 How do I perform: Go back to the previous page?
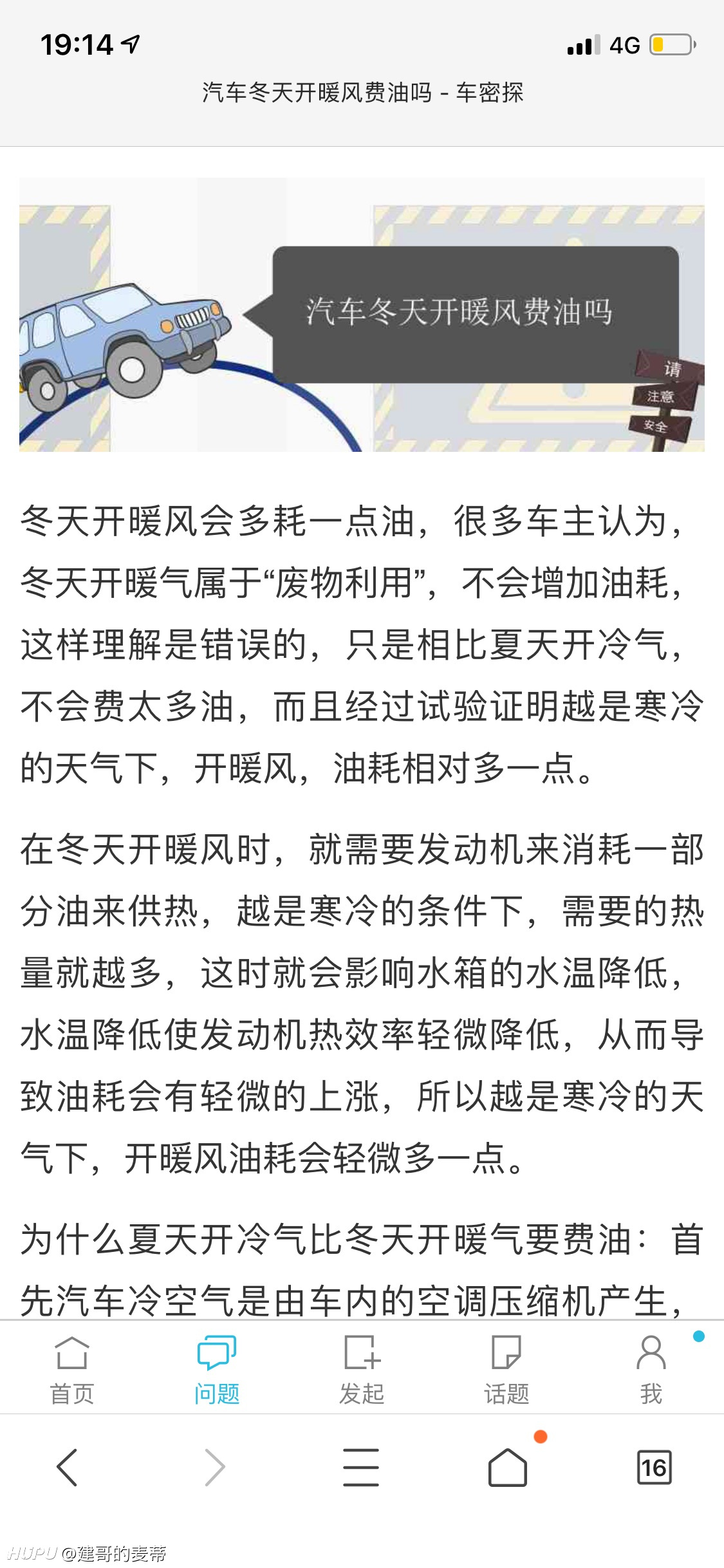pos(67,1467)
